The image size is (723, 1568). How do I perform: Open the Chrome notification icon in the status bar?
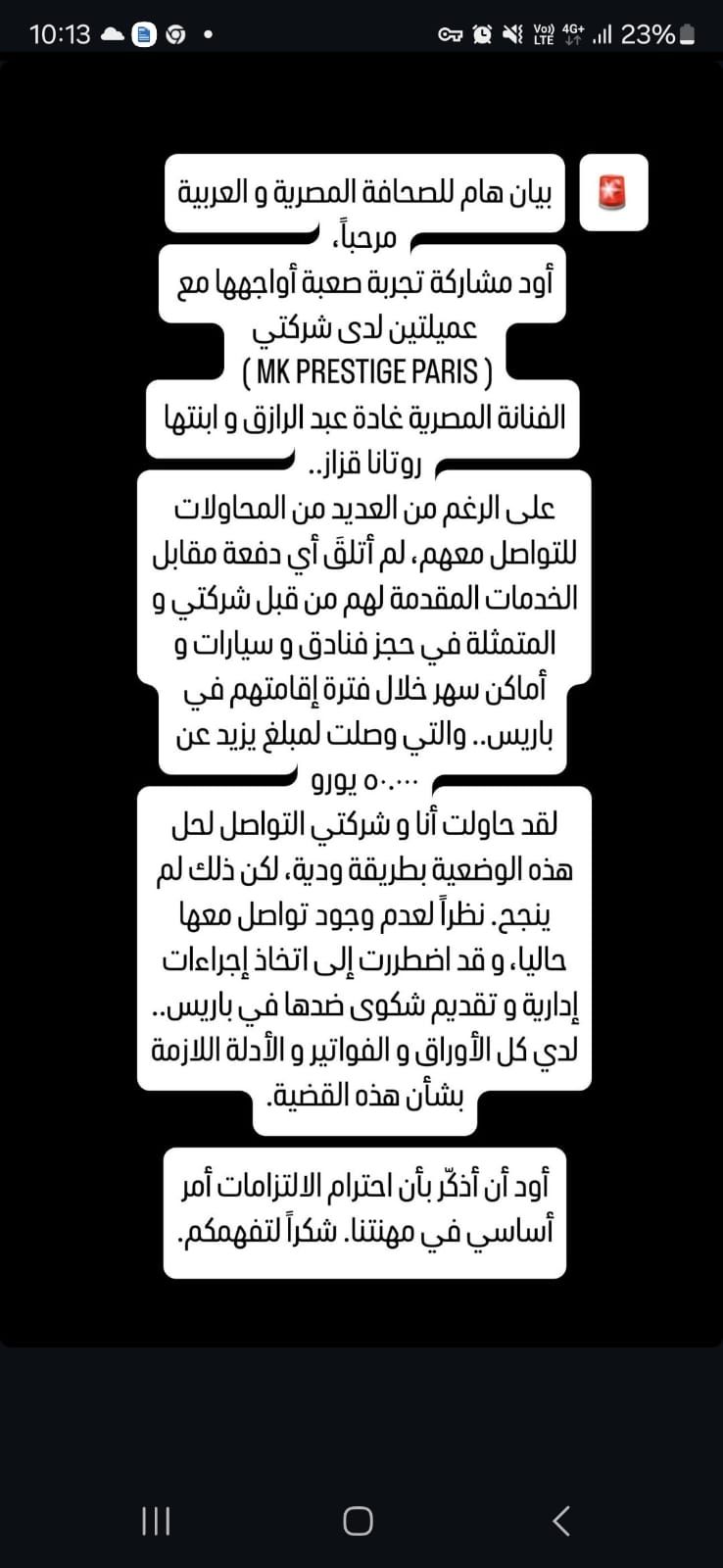174,32
